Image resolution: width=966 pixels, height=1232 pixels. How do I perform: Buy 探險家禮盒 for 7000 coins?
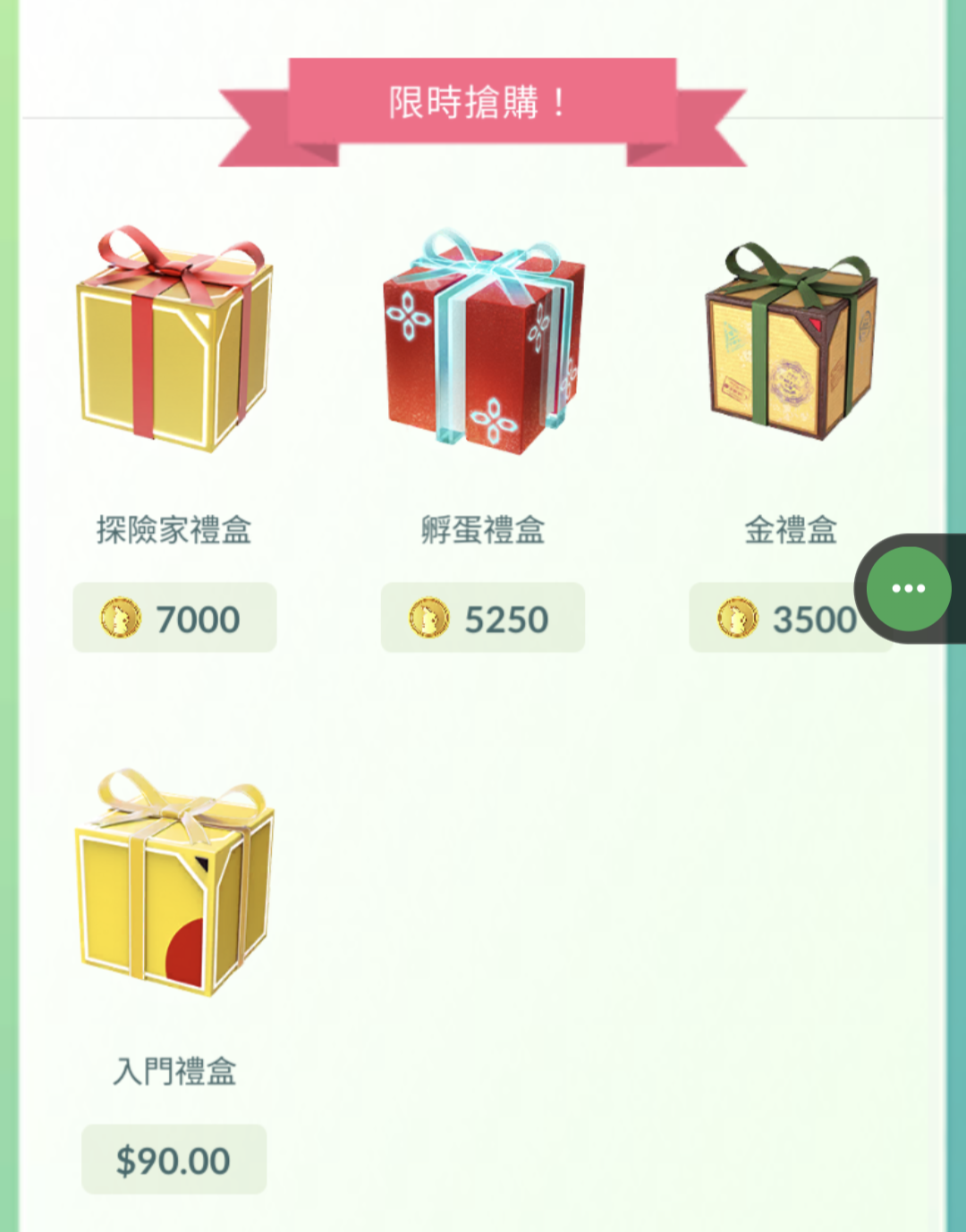(x=174, y=618)
